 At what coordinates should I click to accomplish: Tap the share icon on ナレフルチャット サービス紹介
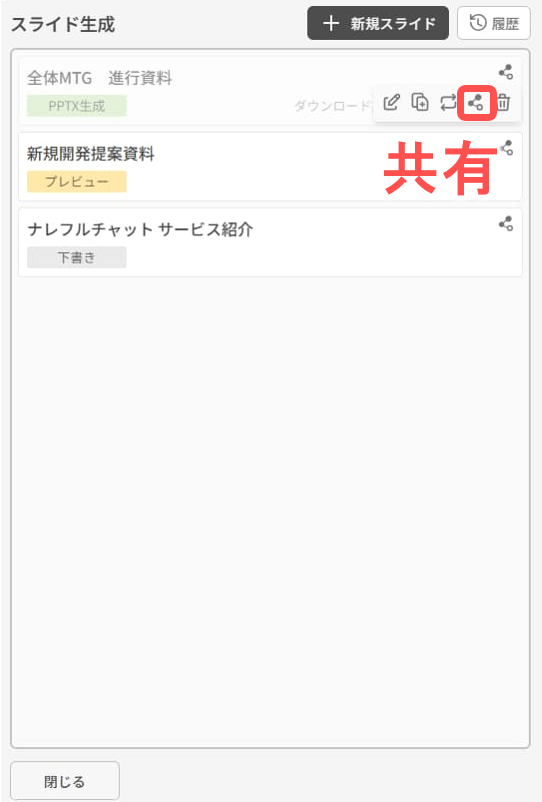[506, 224]
